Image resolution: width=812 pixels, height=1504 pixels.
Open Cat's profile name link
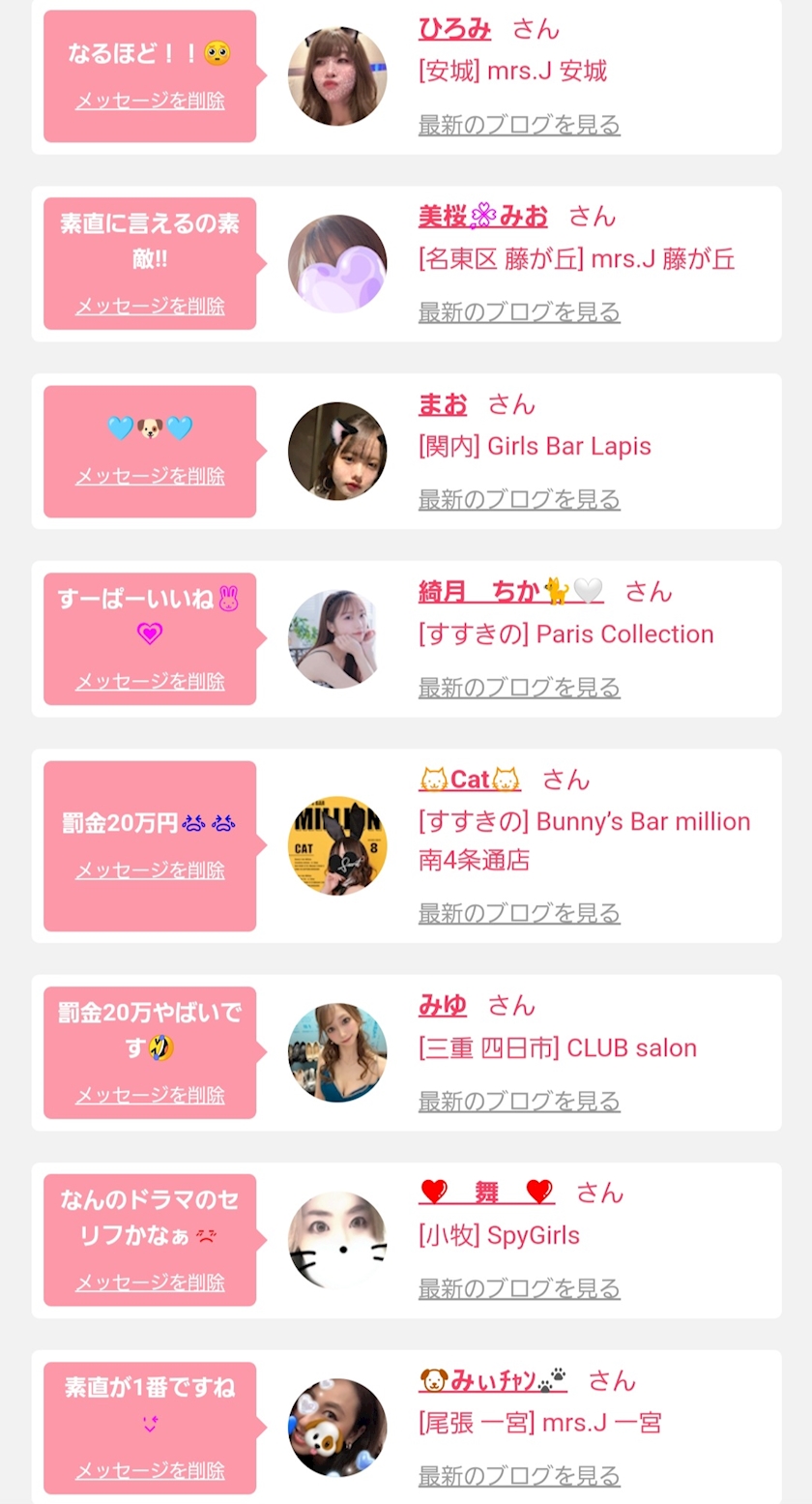pyautogui.click(x=470, y=780)
